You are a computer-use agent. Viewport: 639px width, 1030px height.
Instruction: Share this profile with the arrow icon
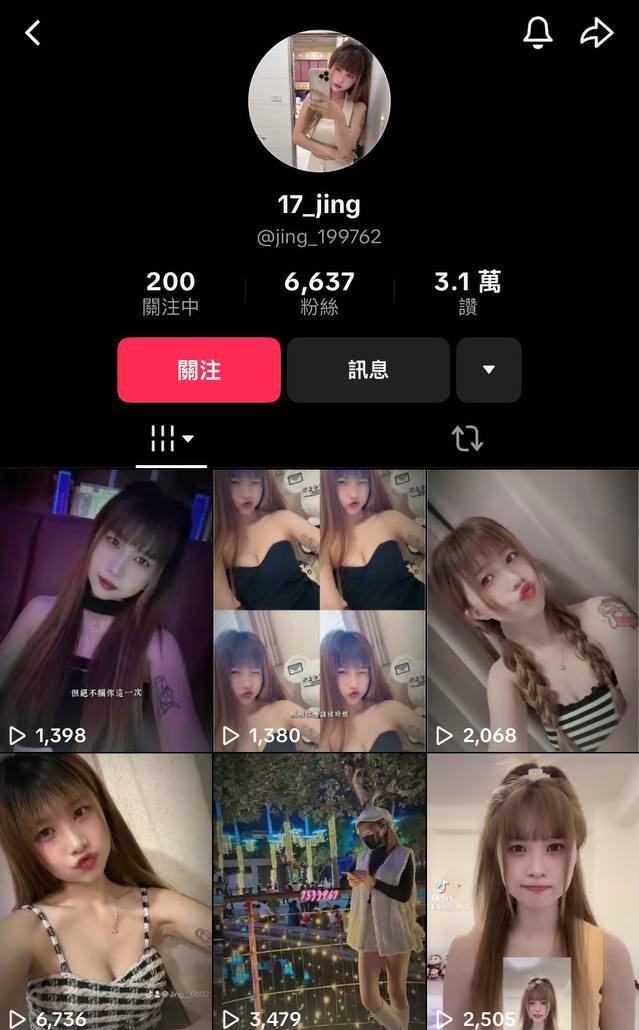(596, 33)
